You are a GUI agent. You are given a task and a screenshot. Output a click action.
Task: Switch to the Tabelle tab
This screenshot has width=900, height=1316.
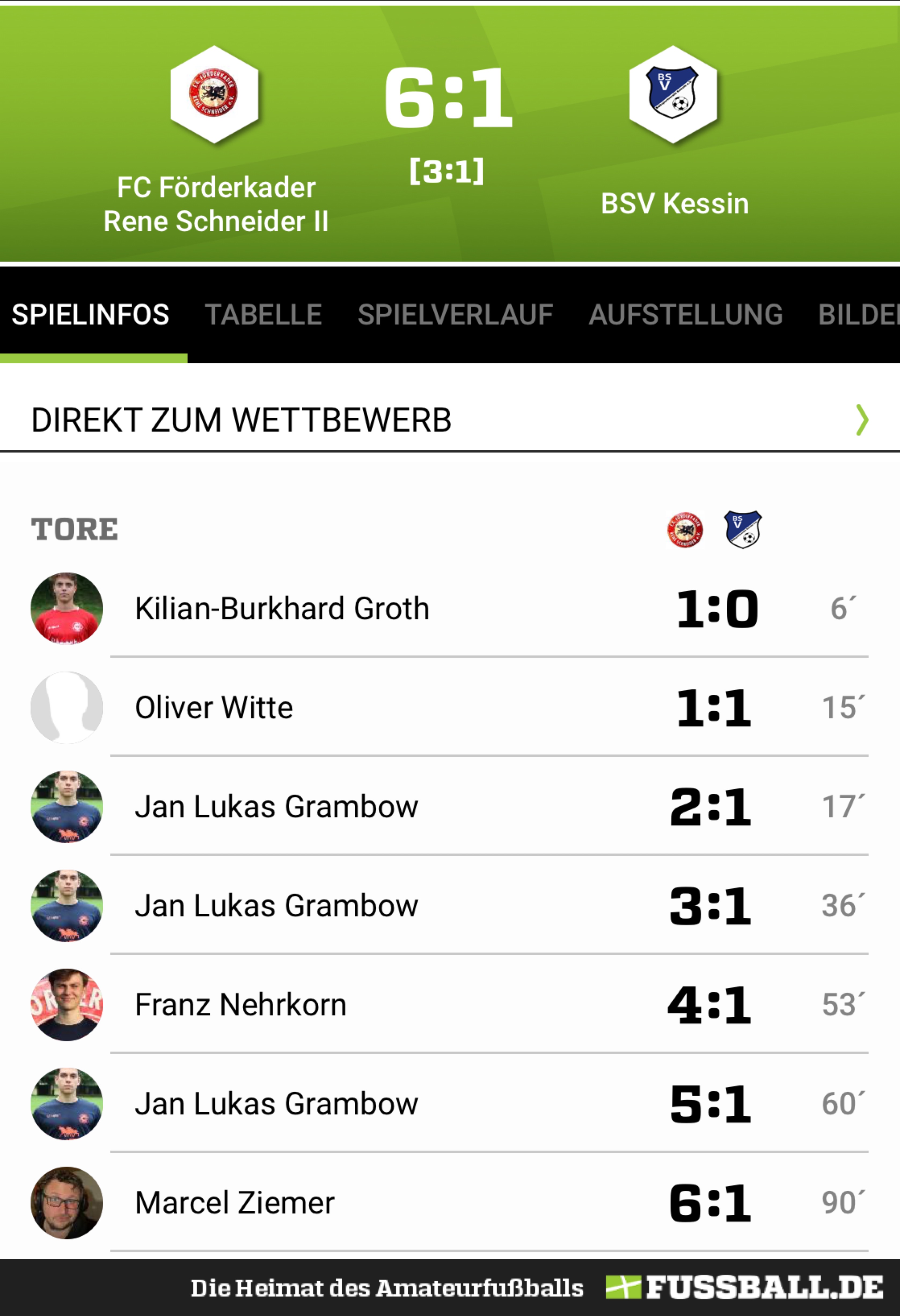(x=263, y=314)
